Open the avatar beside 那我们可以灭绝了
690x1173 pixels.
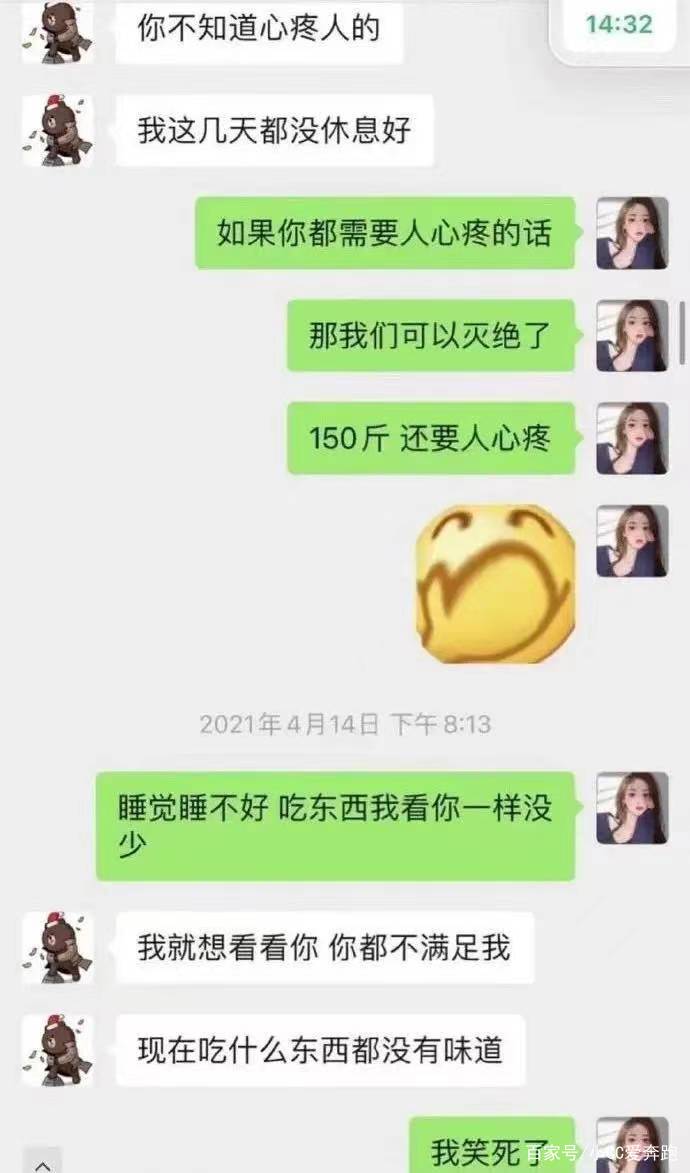click(x=632, y=335)
